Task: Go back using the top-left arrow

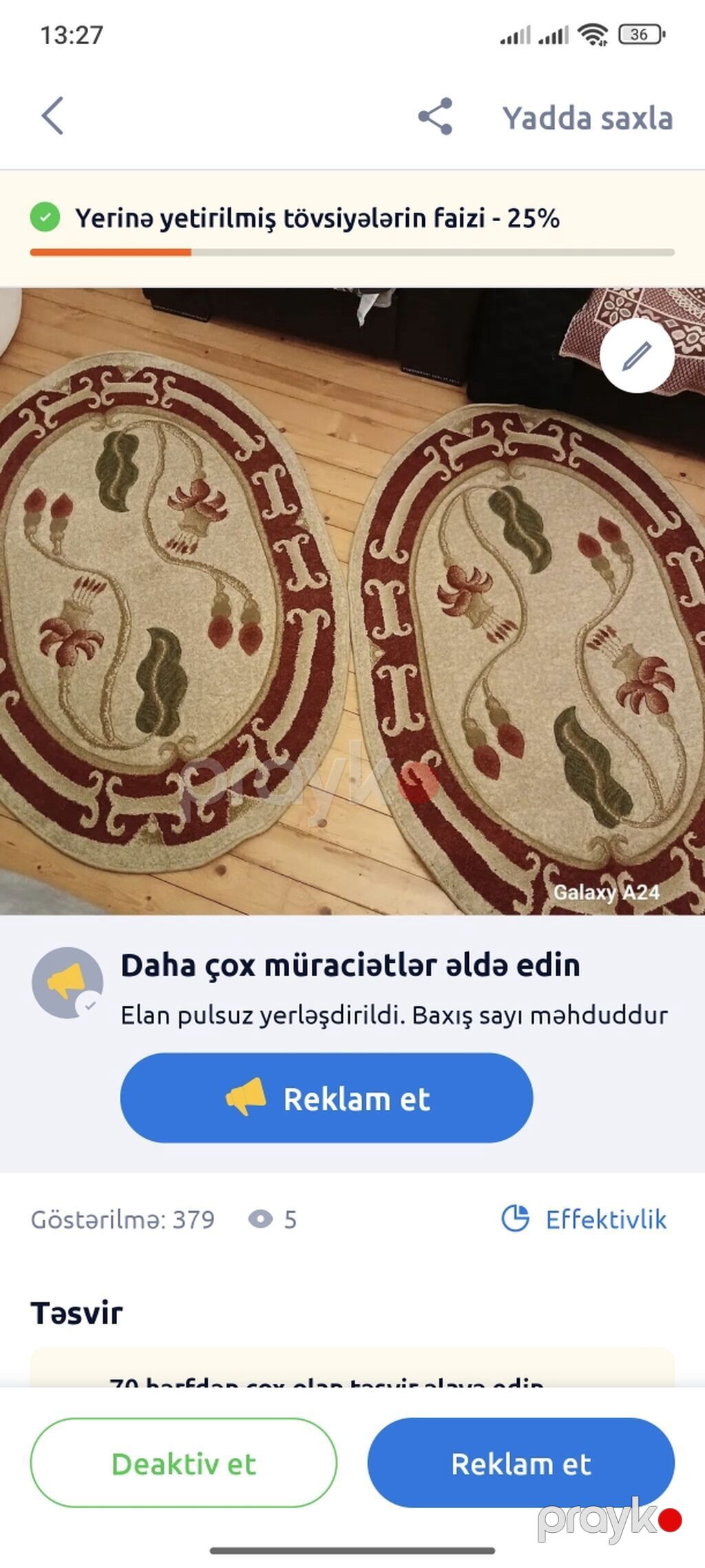Action: [53, 115]
